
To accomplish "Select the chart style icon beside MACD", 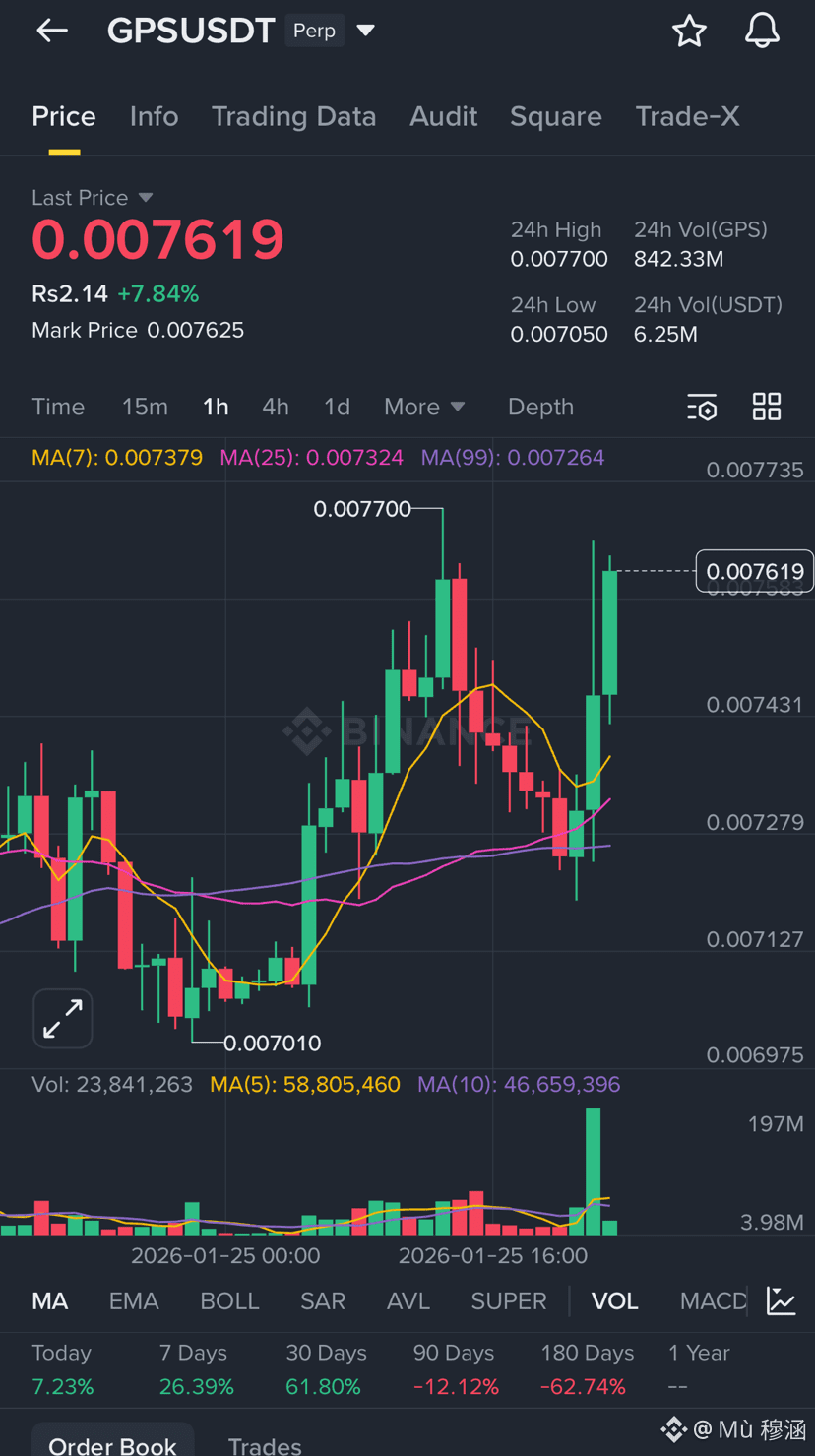I will click(x=782, y=1300).
